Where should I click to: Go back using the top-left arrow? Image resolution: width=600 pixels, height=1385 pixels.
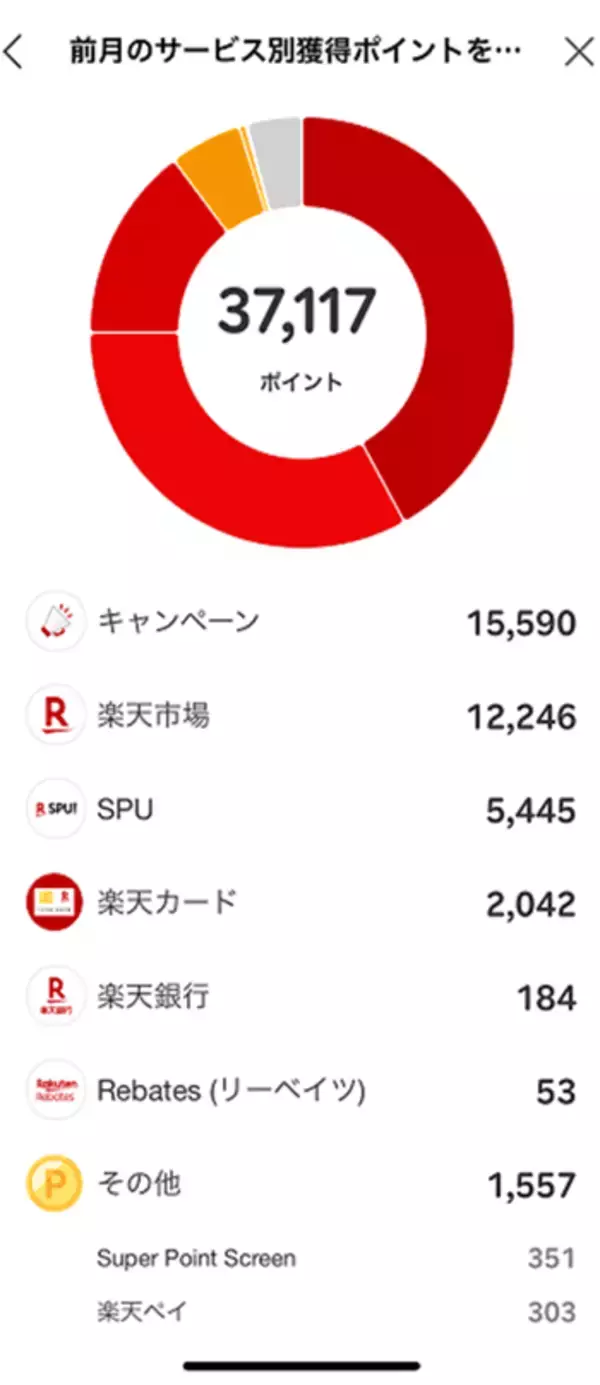click(14, 52)
